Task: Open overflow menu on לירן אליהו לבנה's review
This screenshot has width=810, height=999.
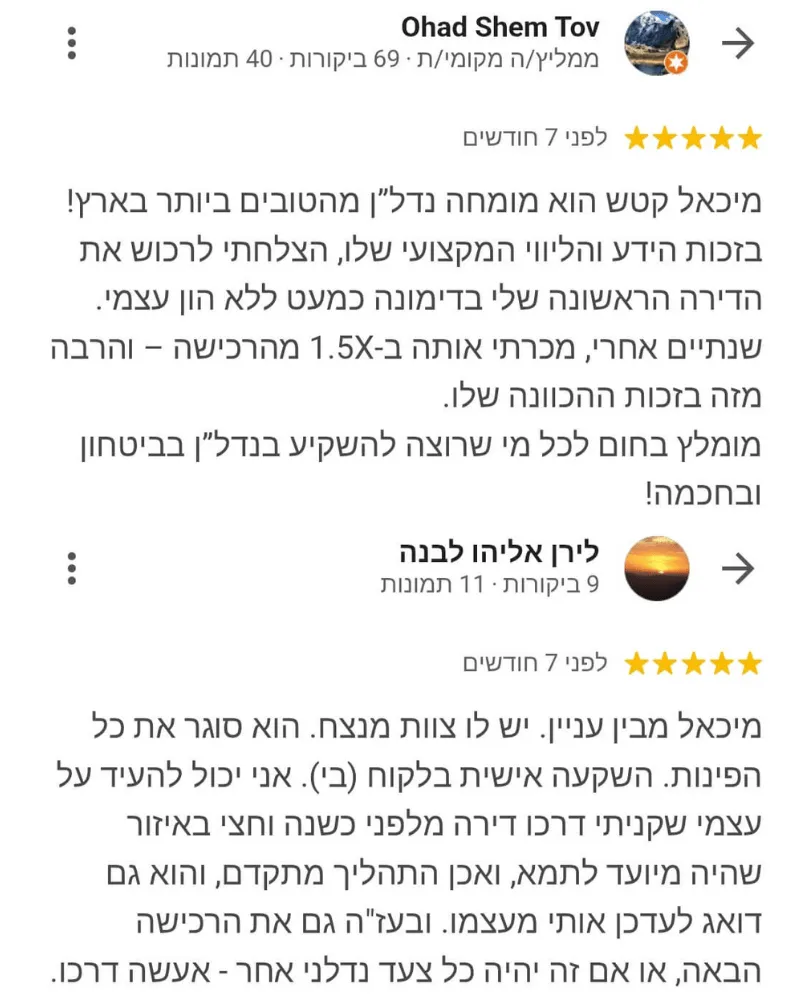Action: tap(71, 568)
